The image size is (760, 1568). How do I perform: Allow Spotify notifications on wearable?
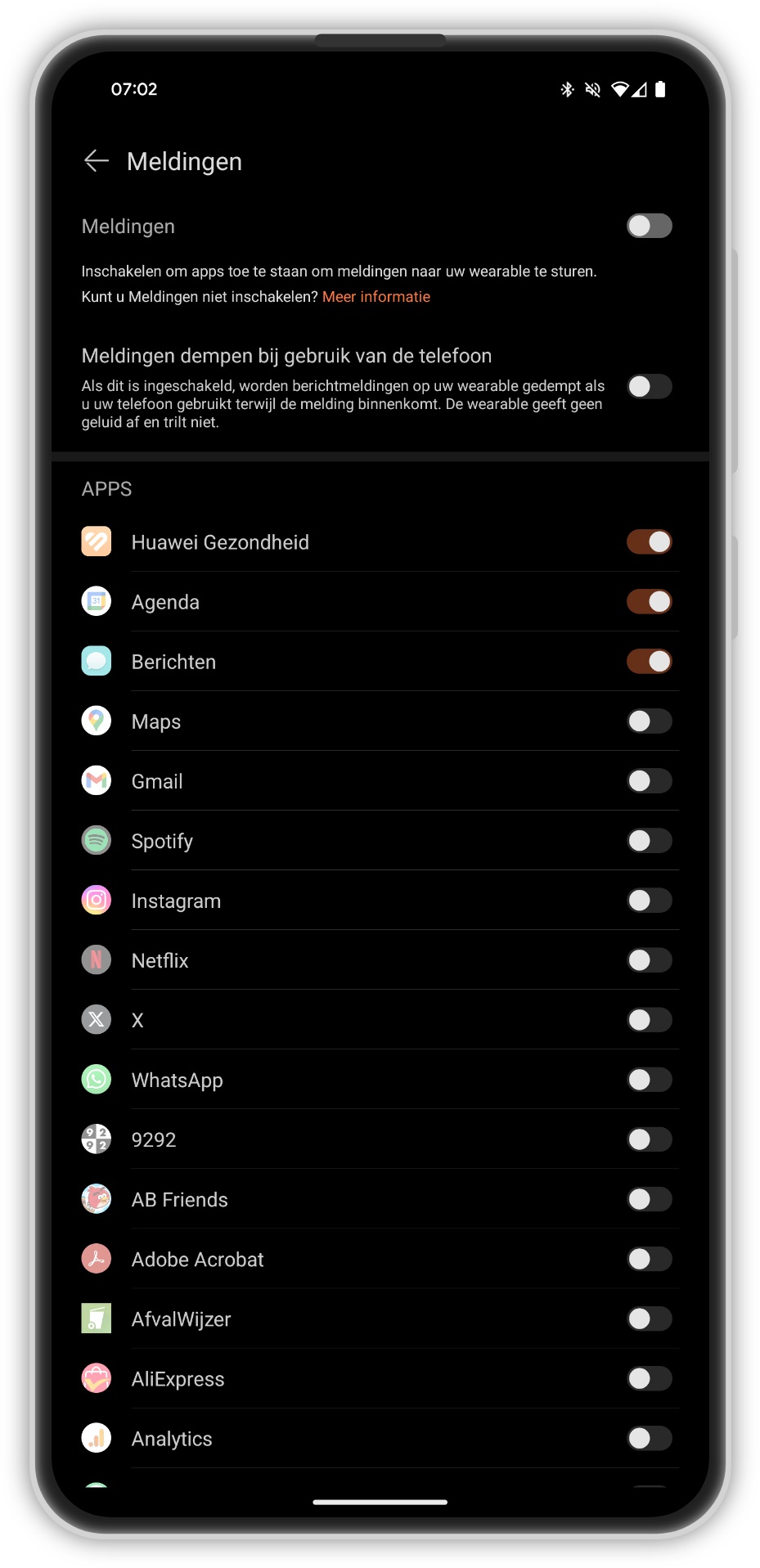coord(649,841)
